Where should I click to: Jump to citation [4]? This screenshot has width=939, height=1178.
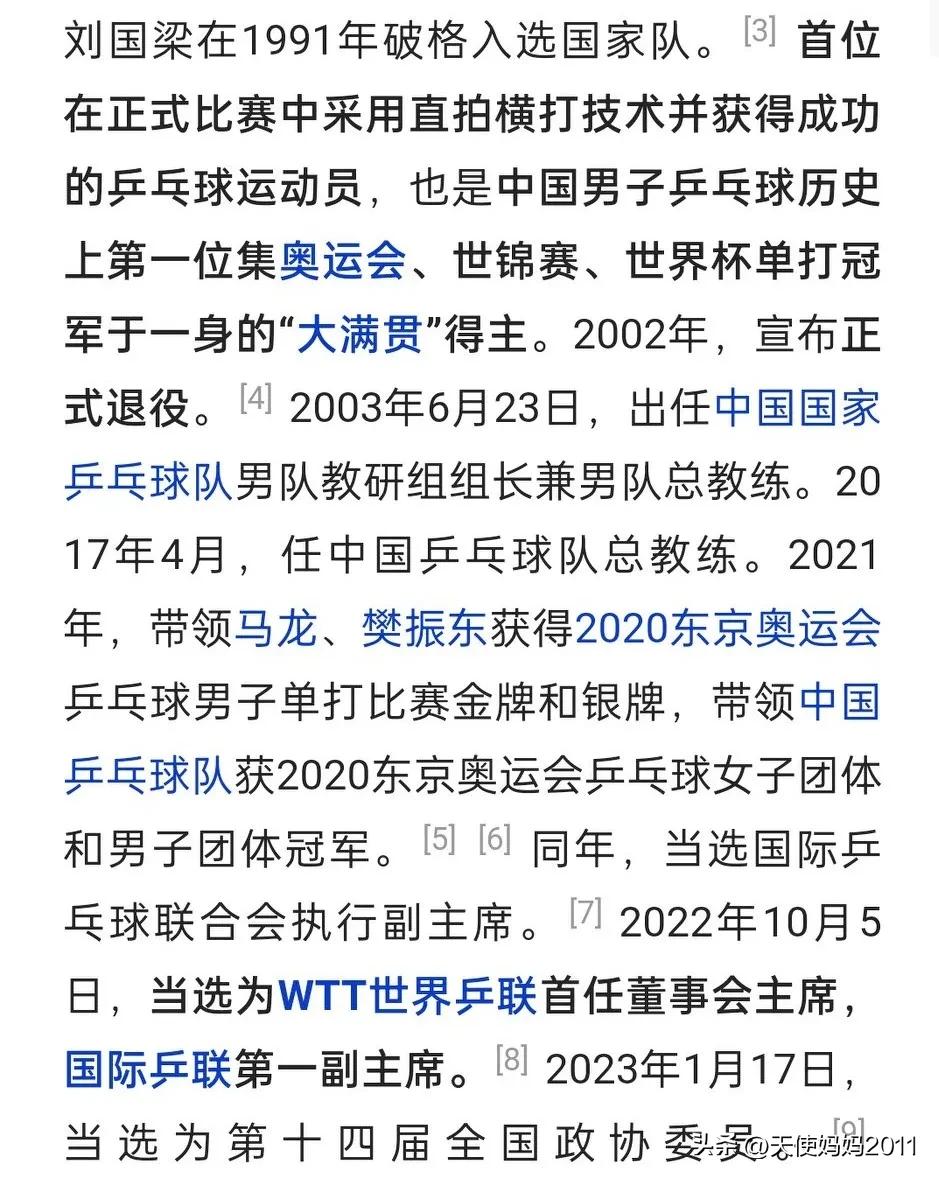tap(256, 400)
